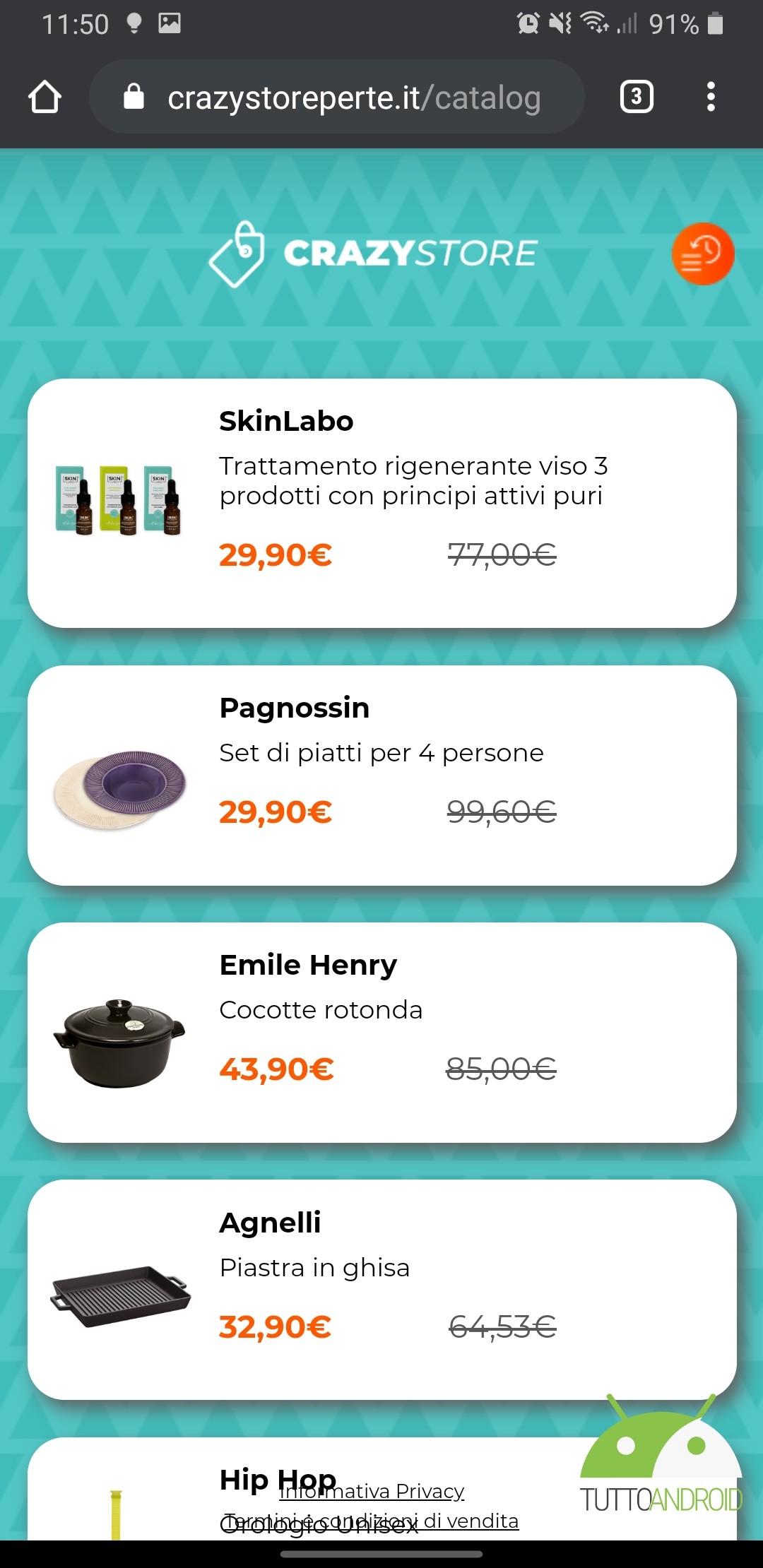The image size is (763, 1568).
Task: Open the browser tab switcher
Action: pos(637,97)
